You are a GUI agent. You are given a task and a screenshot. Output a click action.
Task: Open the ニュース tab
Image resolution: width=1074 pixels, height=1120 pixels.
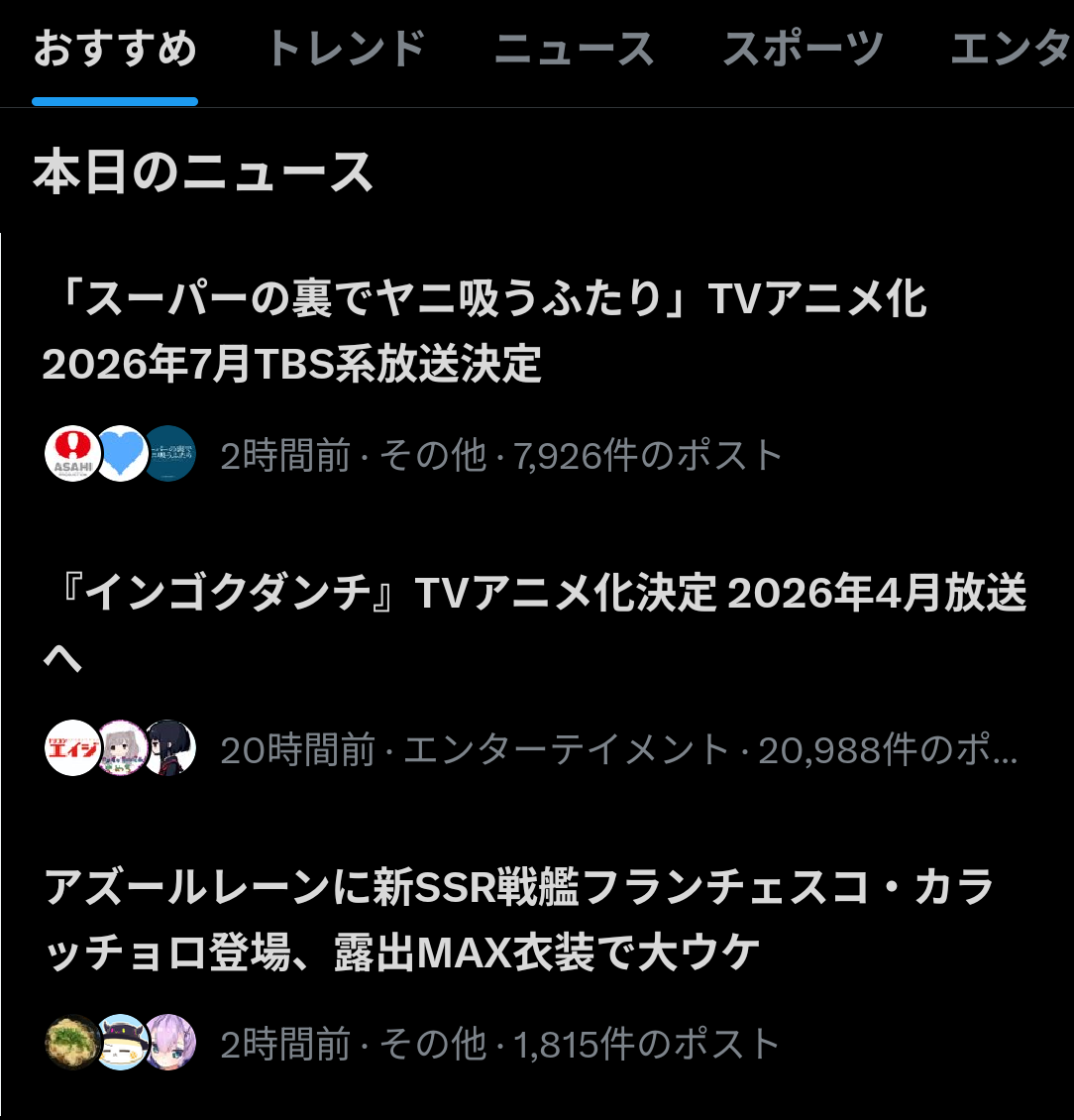pyautogui.click(x=575, y=50)
